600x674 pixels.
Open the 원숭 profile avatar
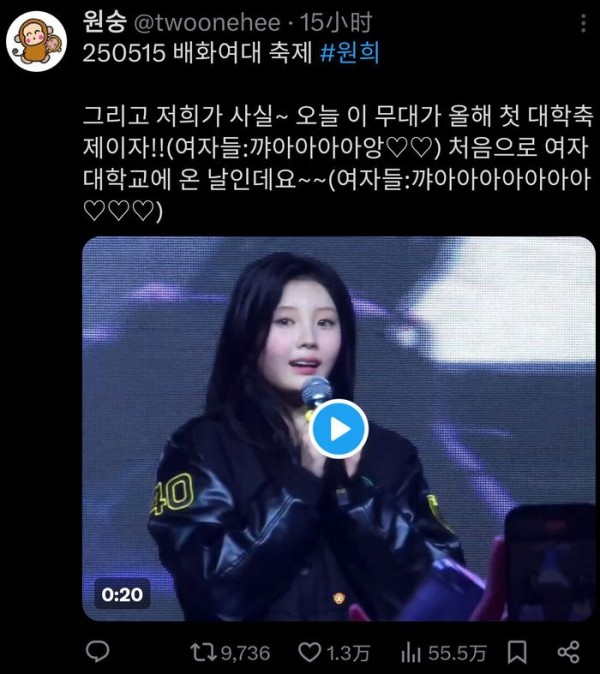pyautogui.click(x=36, y=41)
